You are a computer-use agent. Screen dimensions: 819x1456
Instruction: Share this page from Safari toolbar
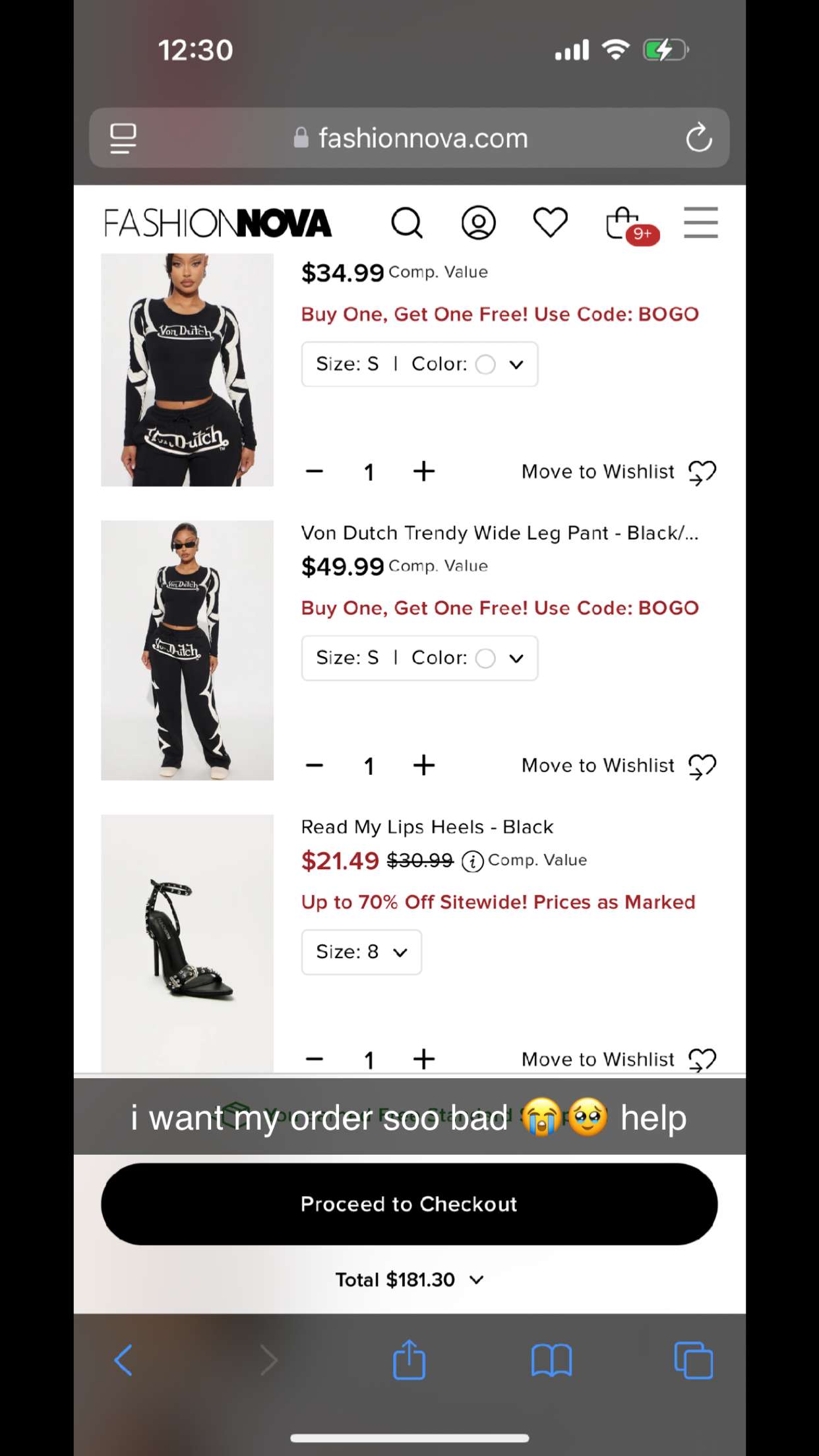pos(409,1360)
